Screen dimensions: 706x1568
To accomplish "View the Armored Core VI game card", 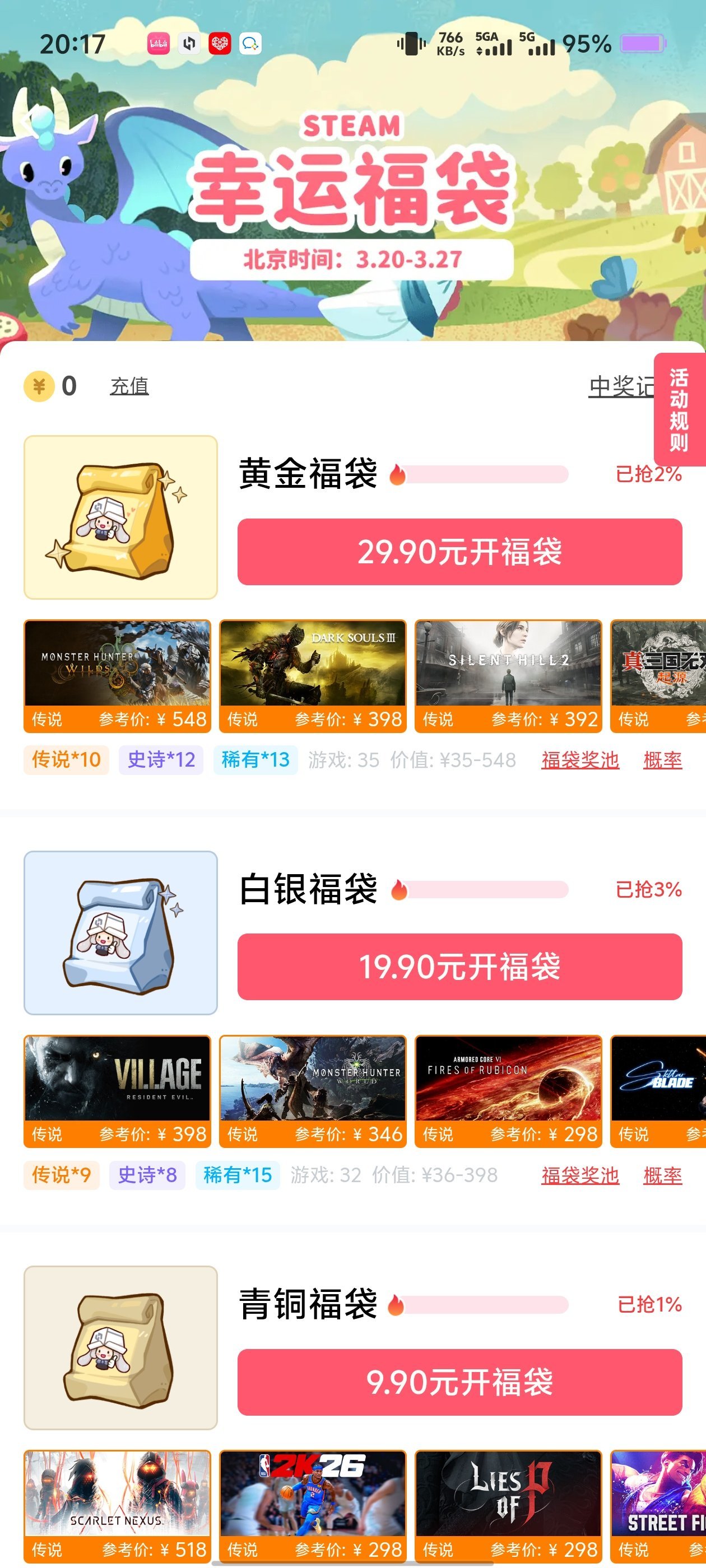I will (x=508, y=1091).
